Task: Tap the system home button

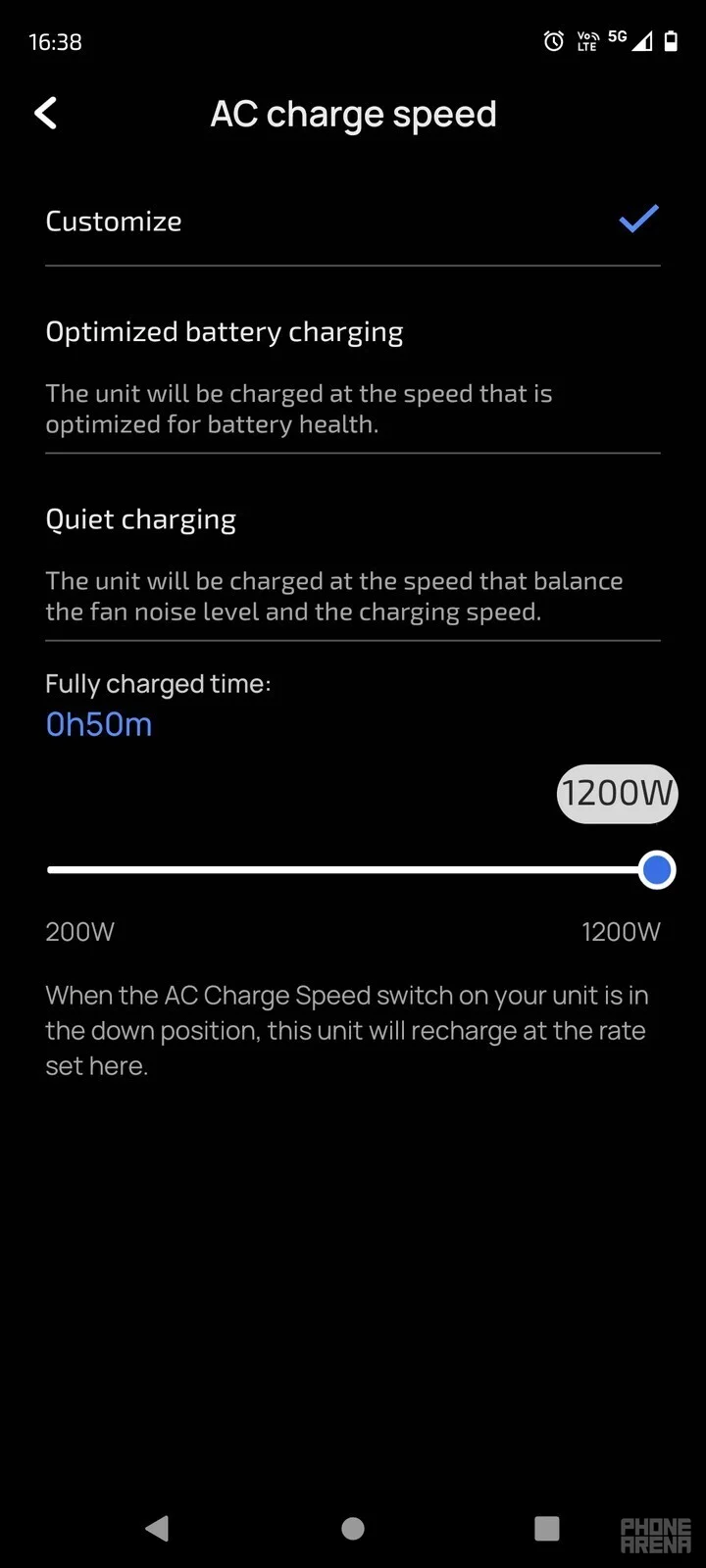Action: coord(353,1528)
